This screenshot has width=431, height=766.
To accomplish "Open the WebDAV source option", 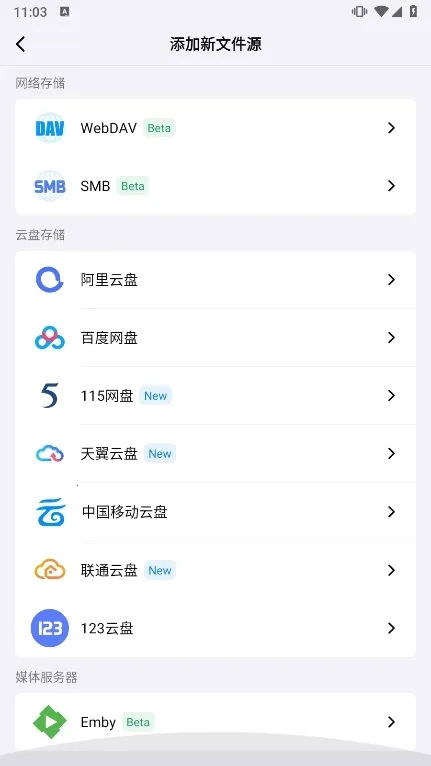I will 216,128.
